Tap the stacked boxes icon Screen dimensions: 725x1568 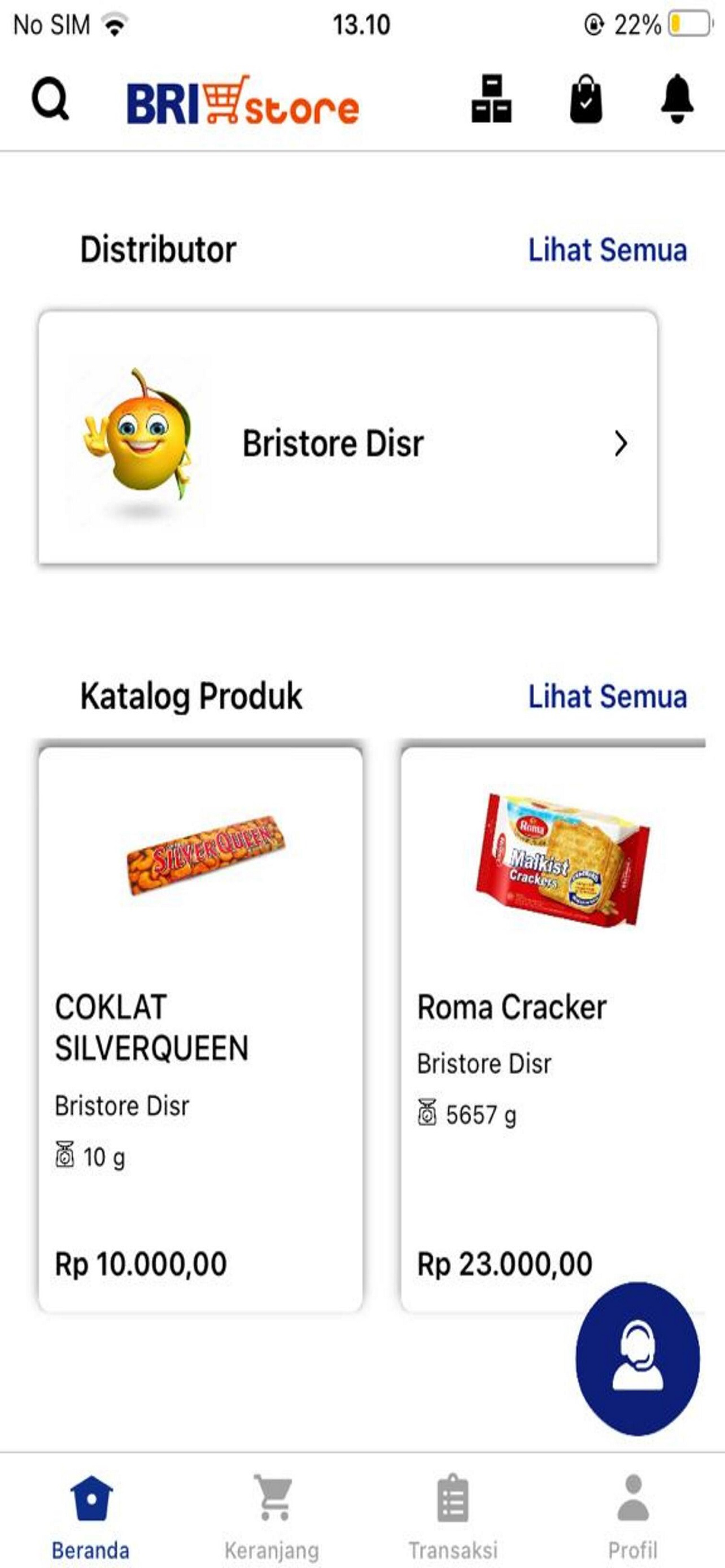491,99
